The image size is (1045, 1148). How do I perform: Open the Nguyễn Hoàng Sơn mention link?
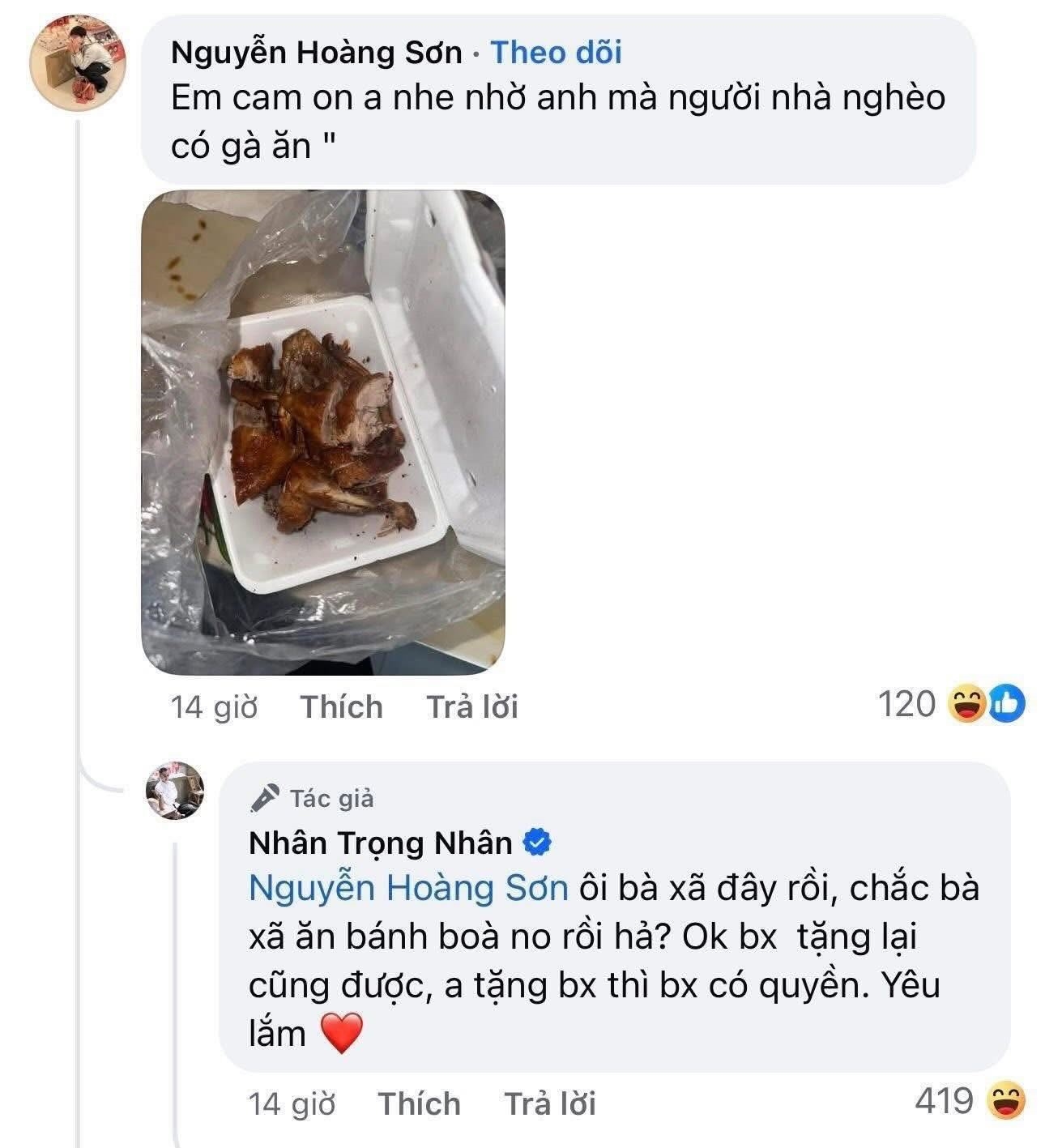click(407, 889)
